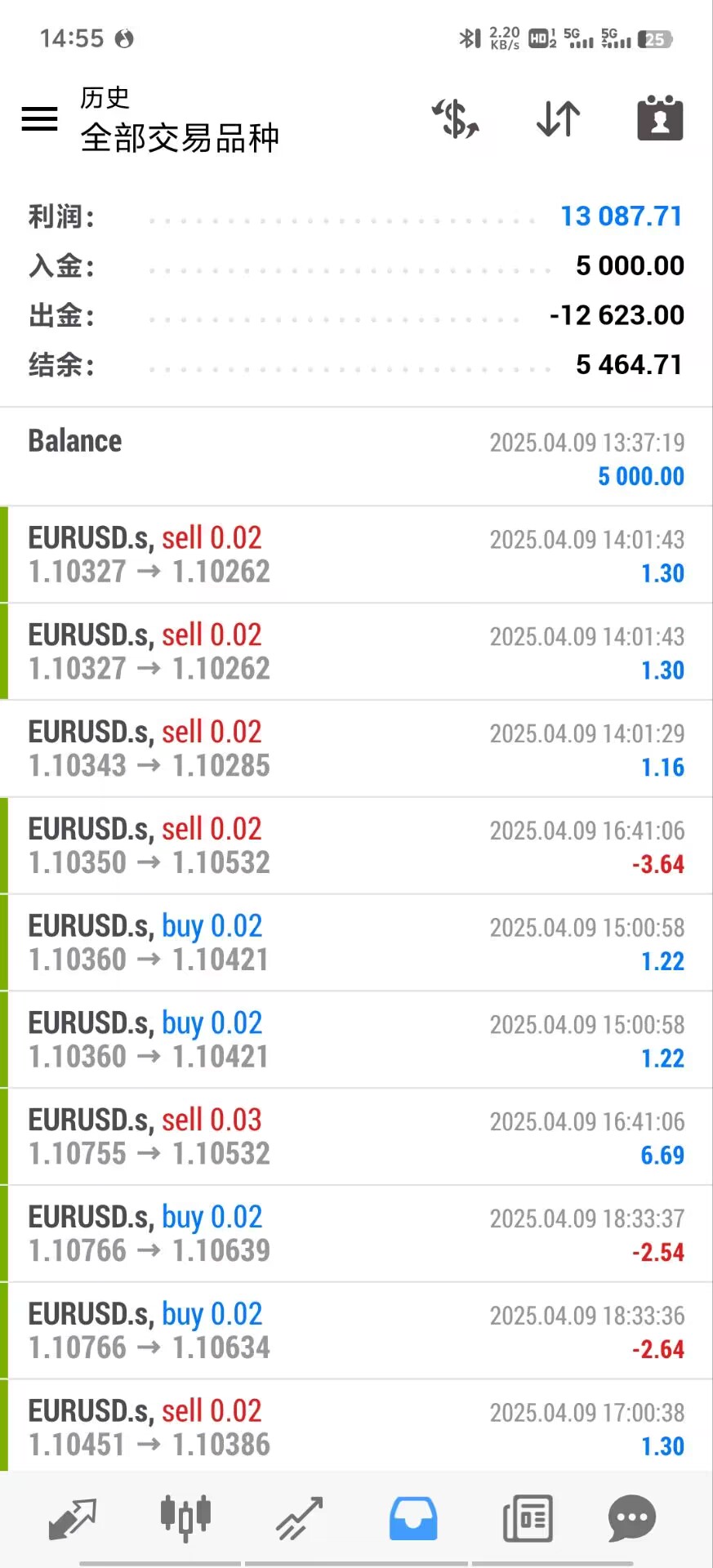713x1568 pixels.
Task: Show details of the buy trade losing -2.64
Action: click(356, 1331)
